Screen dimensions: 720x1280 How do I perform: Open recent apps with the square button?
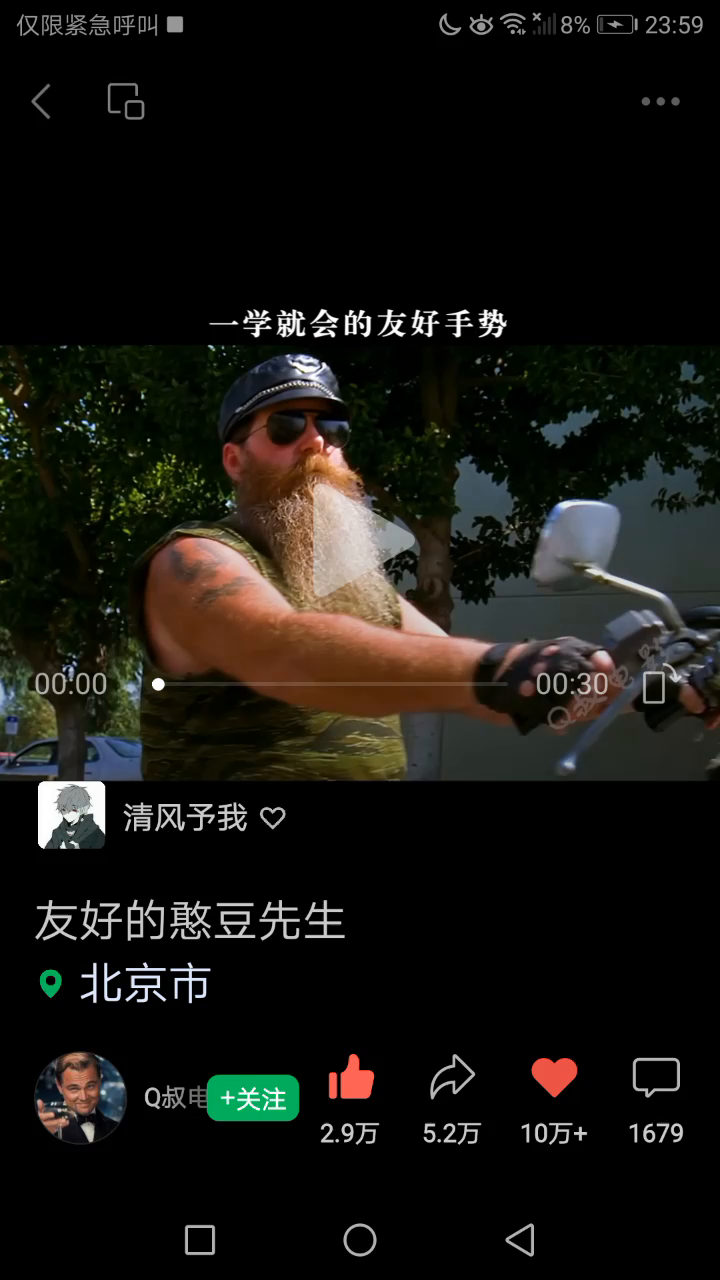pos(200,1240)
